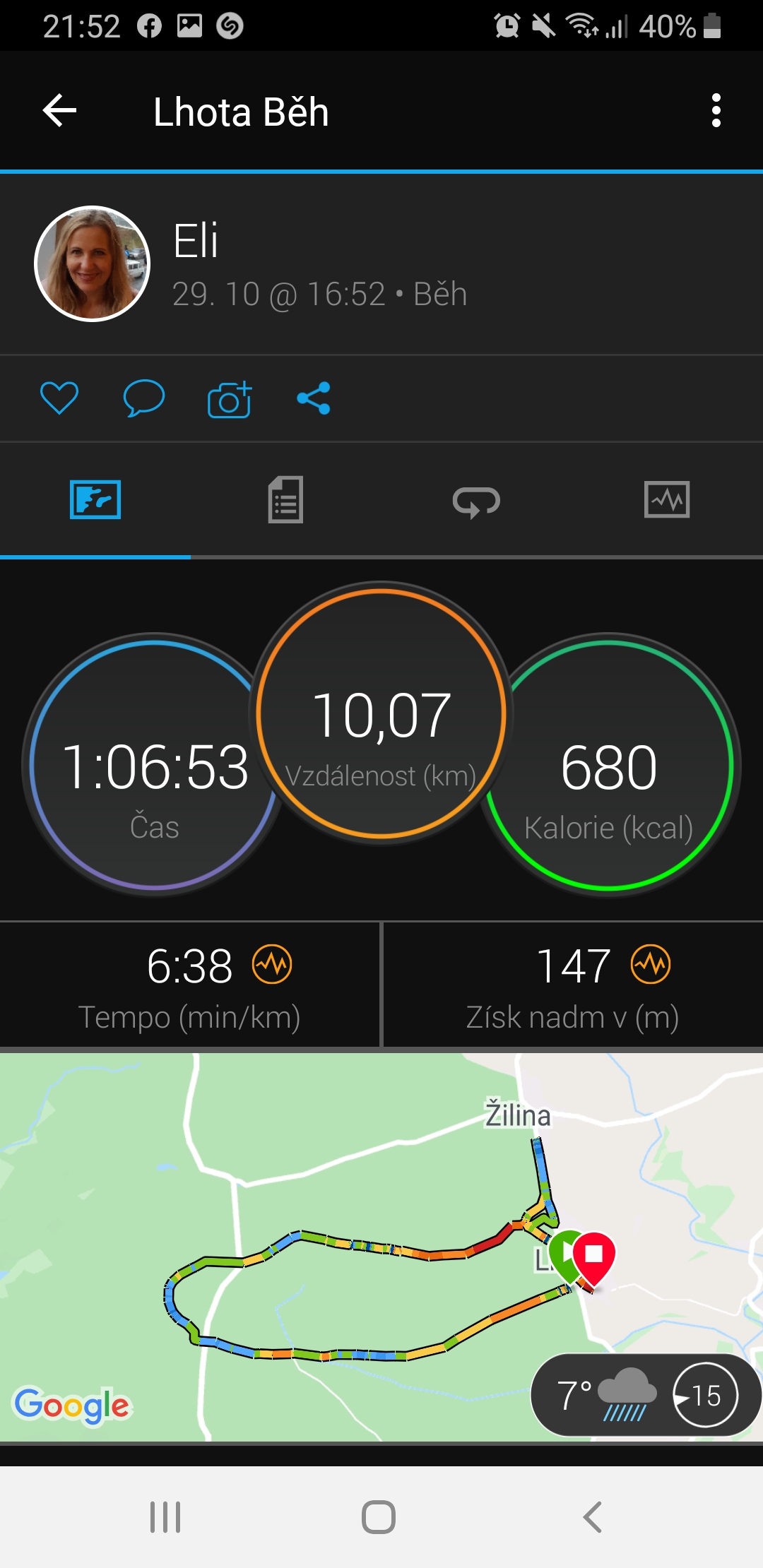
Task: Select the overview map tab
Action: coord(95,500)
